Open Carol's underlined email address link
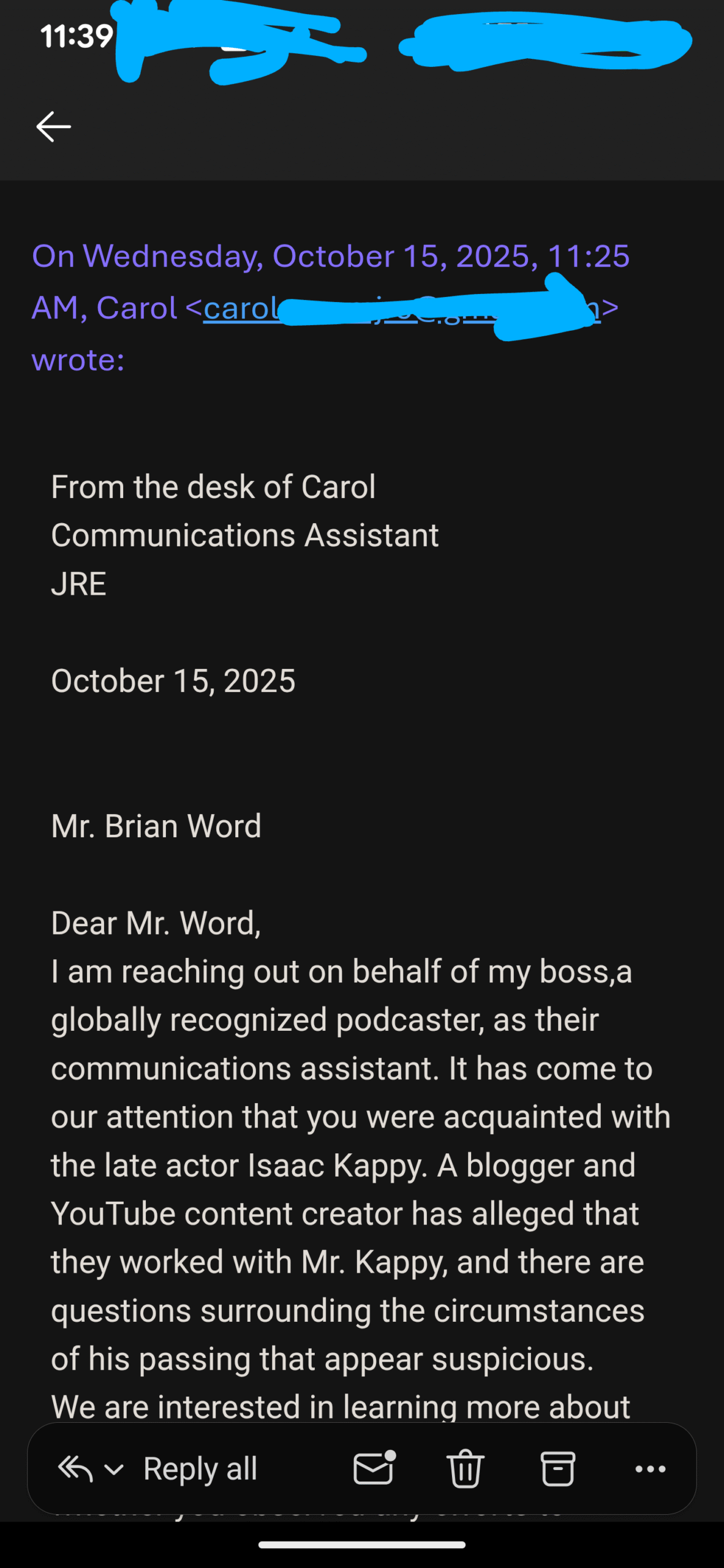The image size is (724, 1568). (x=240, y=308)
